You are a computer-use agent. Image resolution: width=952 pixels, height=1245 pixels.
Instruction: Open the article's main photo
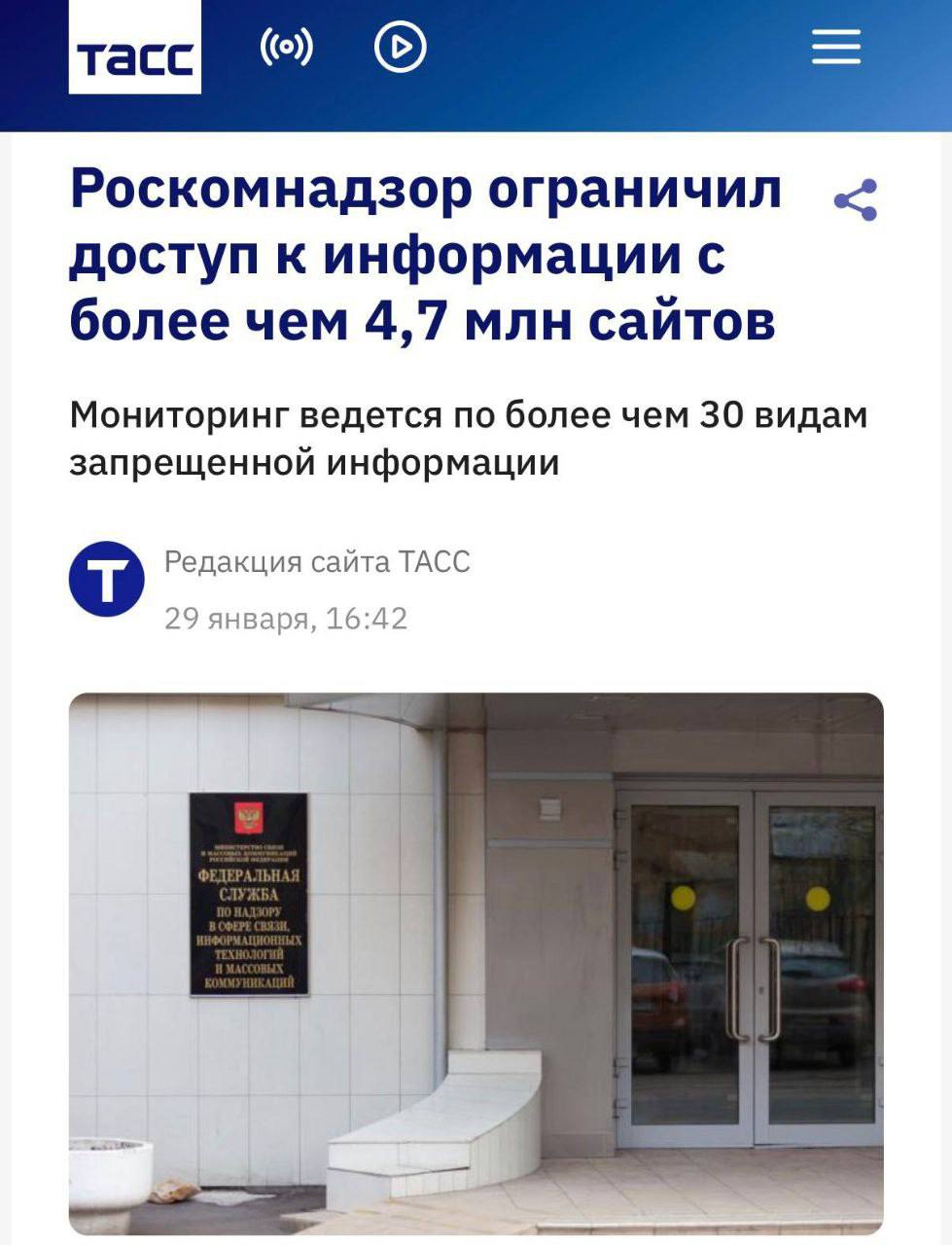(x=476, y=963)
